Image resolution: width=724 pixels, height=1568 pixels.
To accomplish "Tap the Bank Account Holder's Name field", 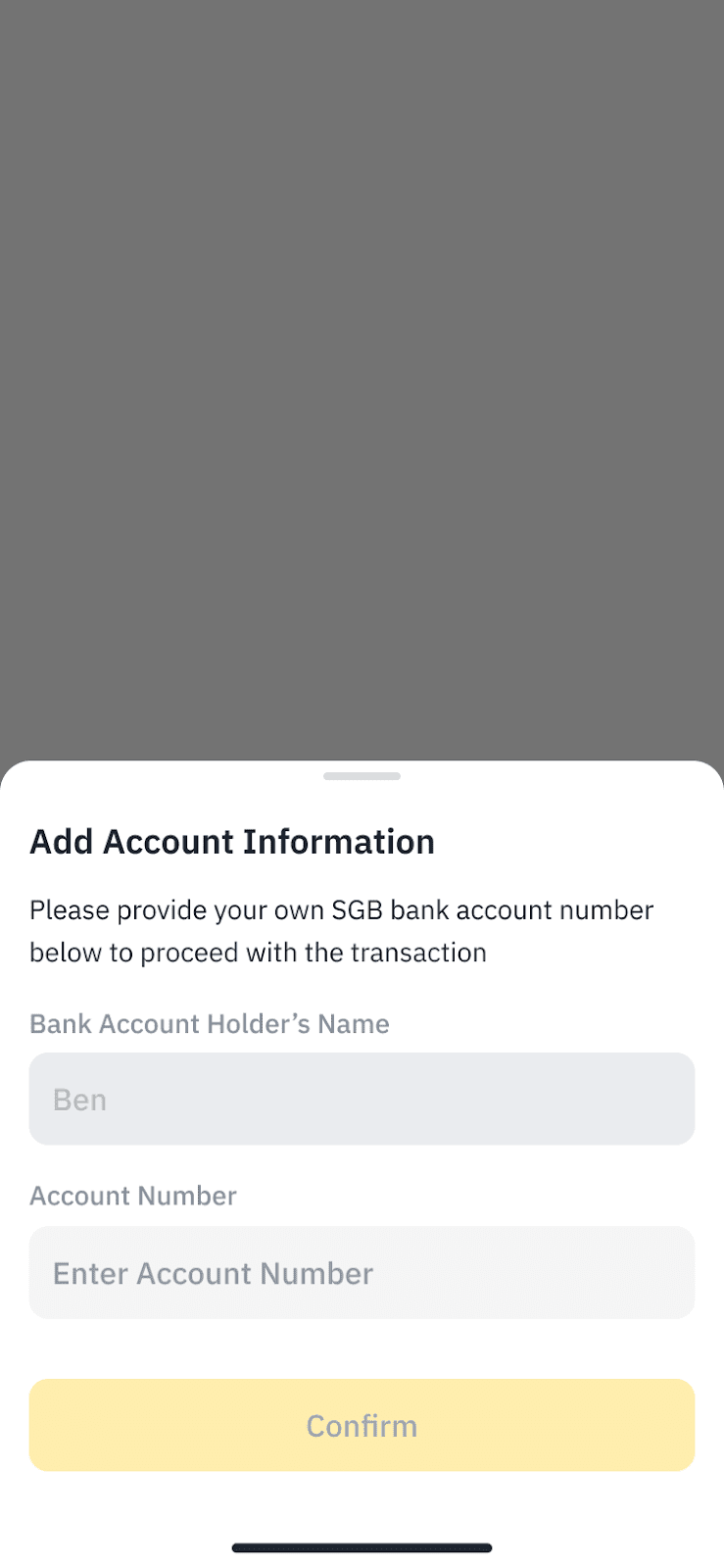I will pyautogui.click(x=362, y=1099).
